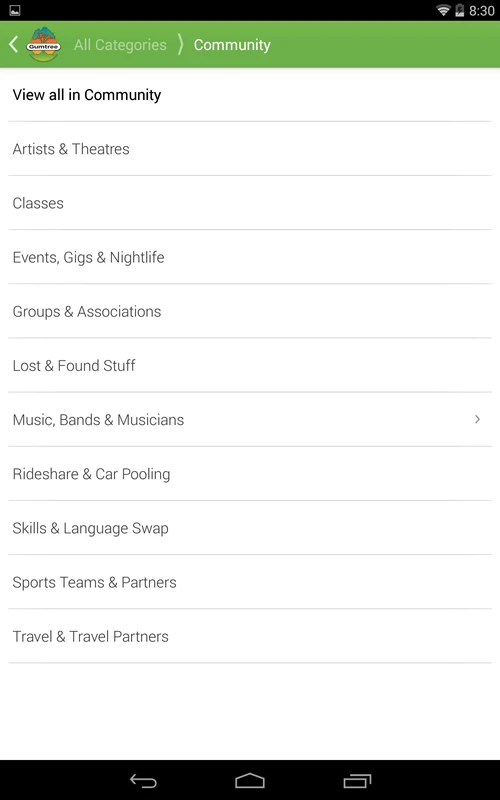Select View all in Community
Image resolution: width=500 pixels, height=800 pixels.
point(250,95)
